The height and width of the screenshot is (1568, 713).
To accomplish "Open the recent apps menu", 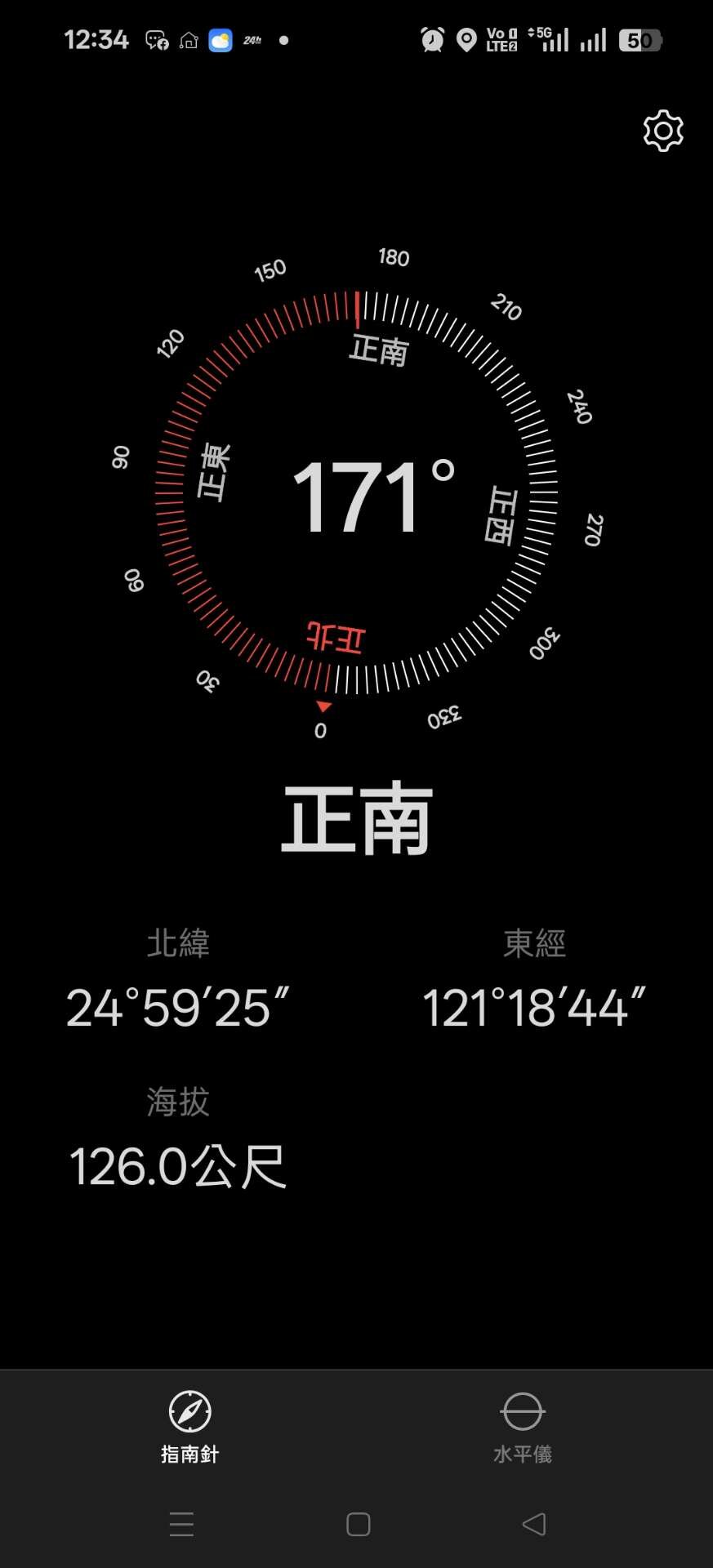I will coord(181,1524).
